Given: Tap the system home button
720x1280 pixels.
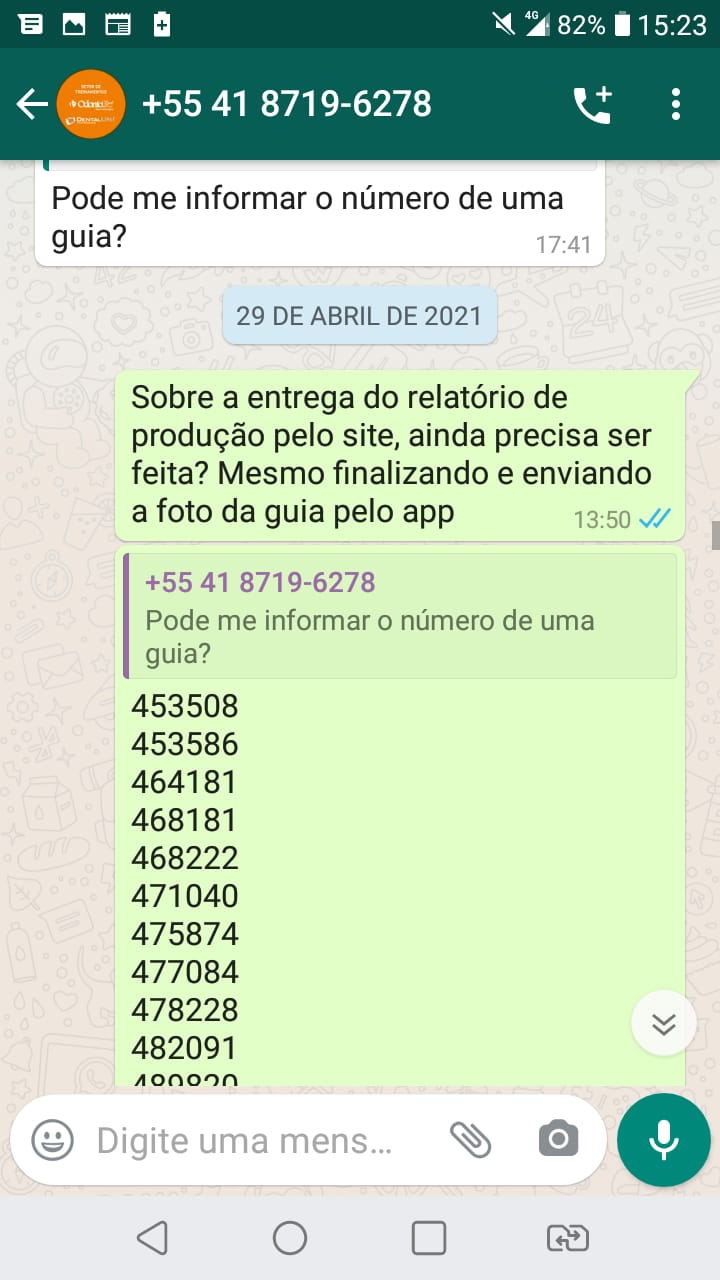Looking at the screenshot, I should point(290,1238).
